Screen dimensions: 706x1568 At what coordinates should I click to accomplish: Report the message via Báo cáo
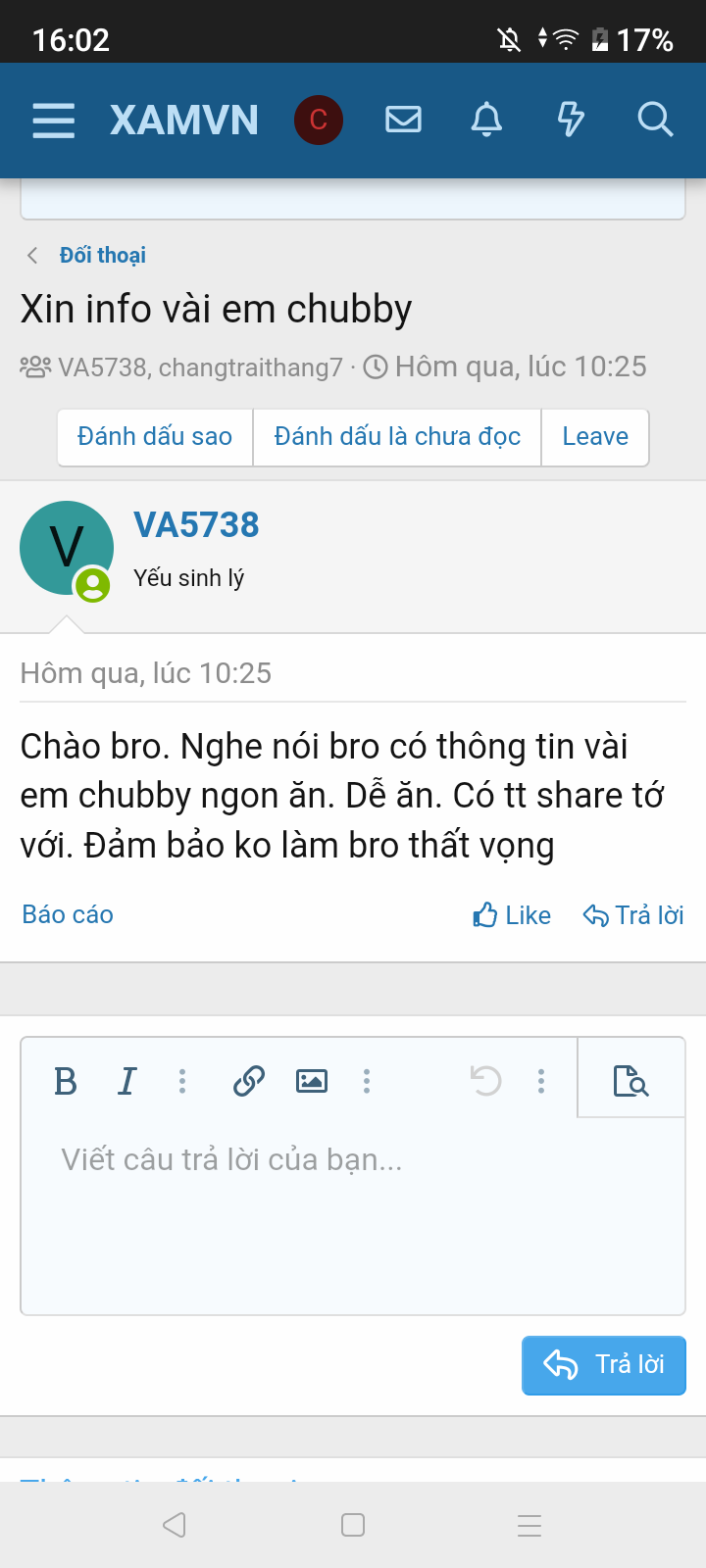(x=68, y=914)
